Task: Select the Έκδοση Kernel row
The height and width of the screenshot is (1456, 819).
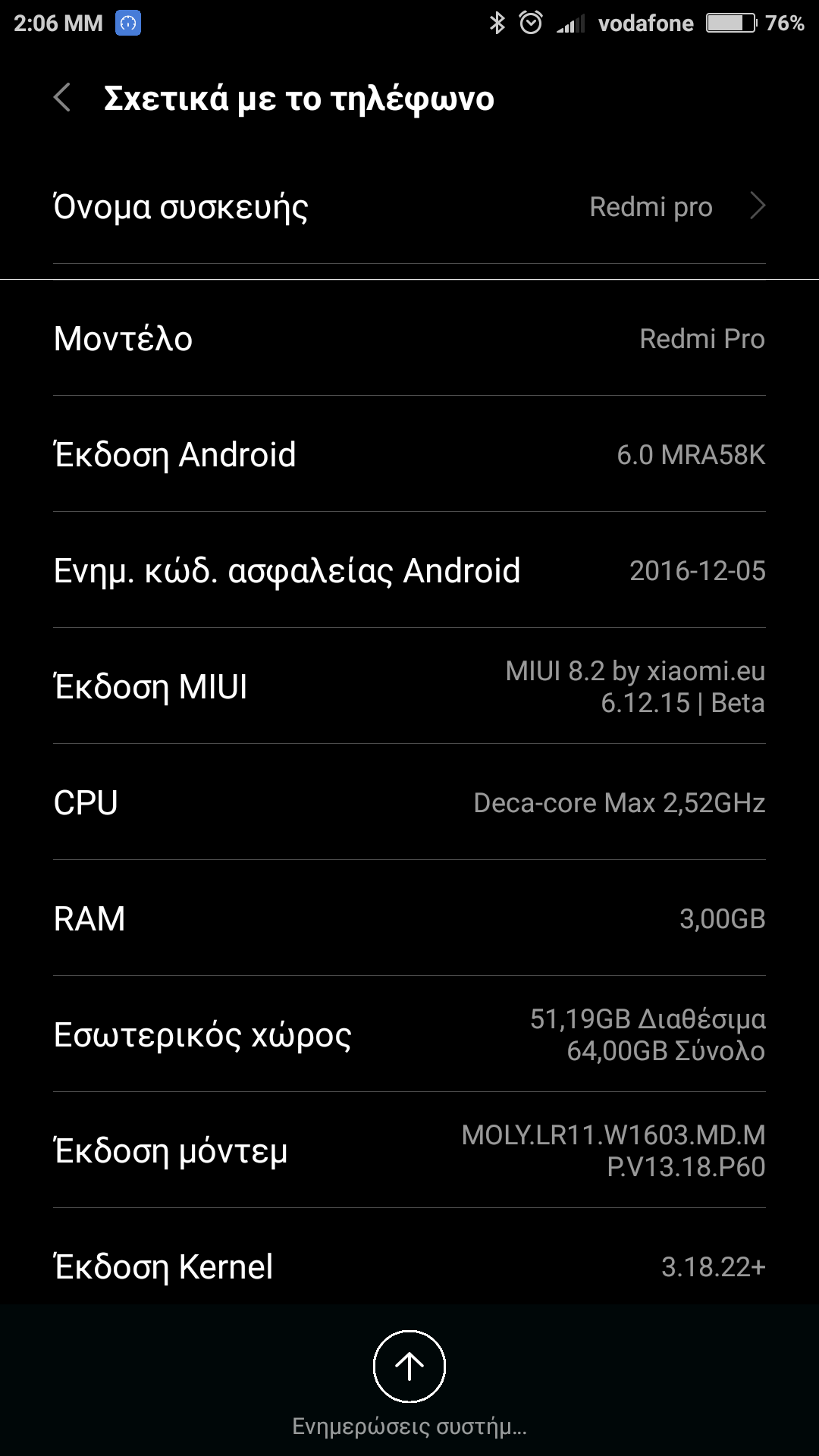Action: [x=409, y=1265]
